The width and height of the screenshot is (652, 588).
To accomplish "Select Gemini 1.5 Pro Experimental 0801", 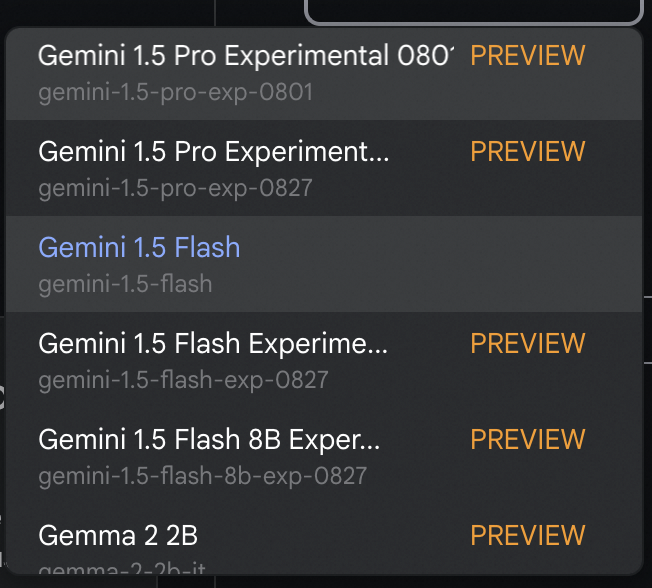I will pyautogui.click(x=245, y=72).
